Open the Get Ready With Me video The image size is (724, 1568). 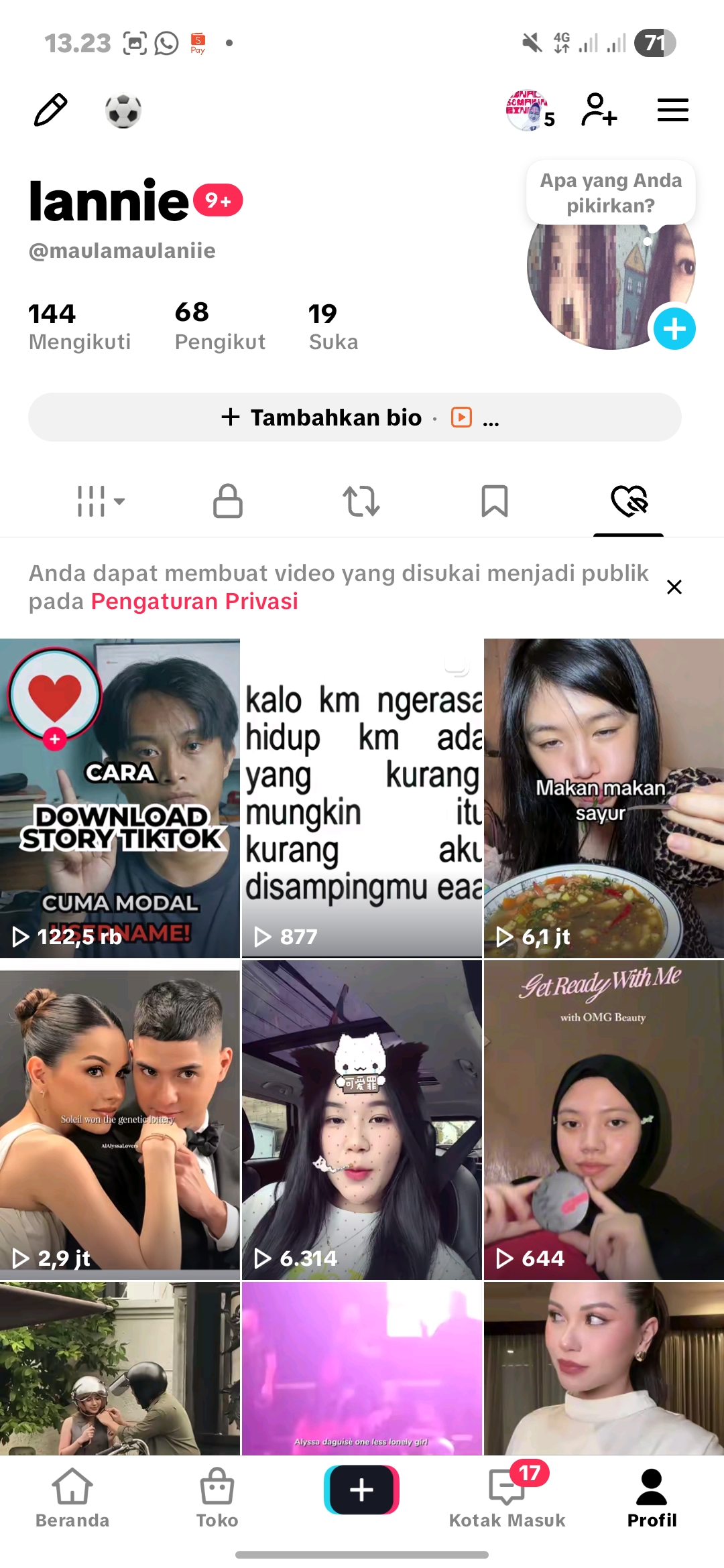[603, 1120]
